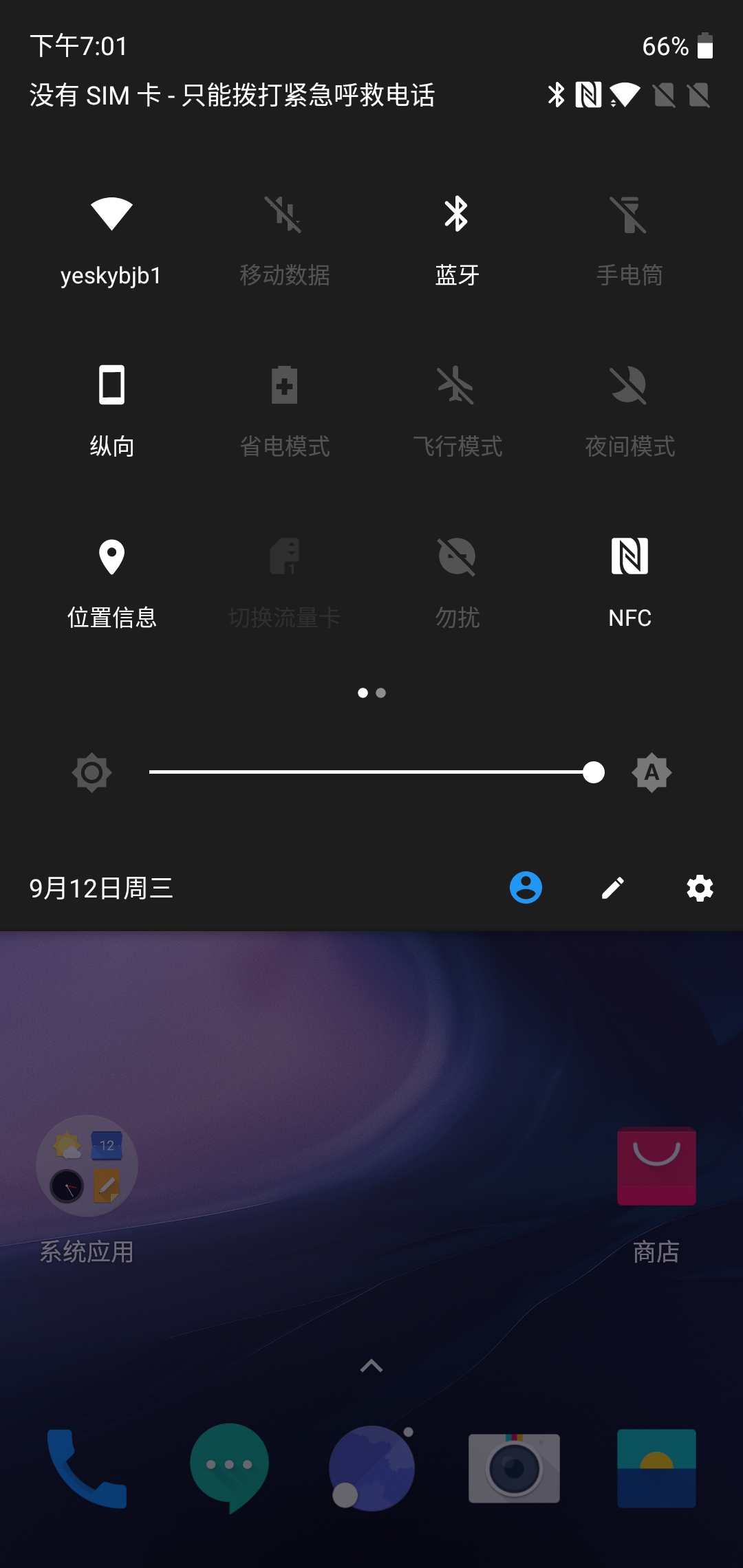This screenshot has width=743, height=1568.
Task: Open the user account switcher icon
Action: click(x=526, y=888)
